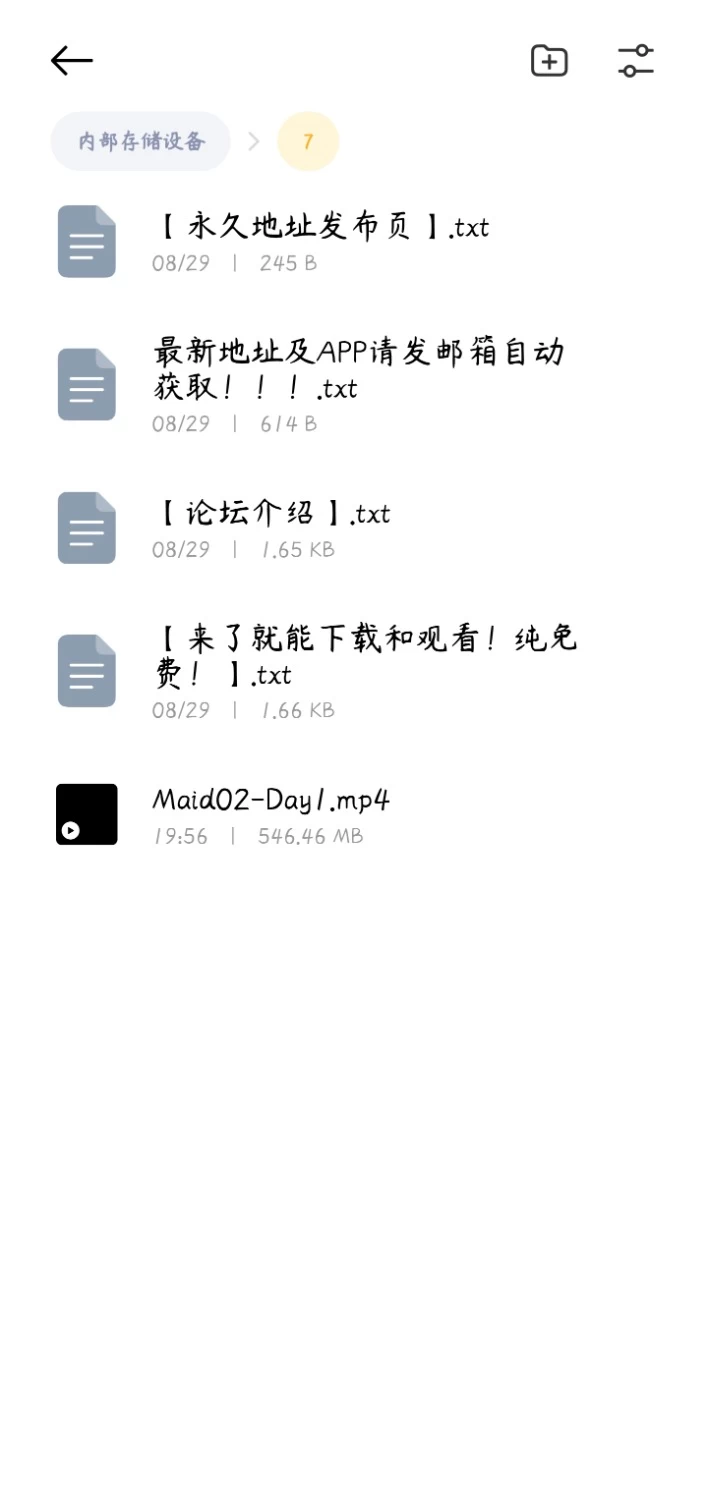Open the 永久地址发布页 txt file
Viewport: 708px width, 1500px height.
coord(354,241)
